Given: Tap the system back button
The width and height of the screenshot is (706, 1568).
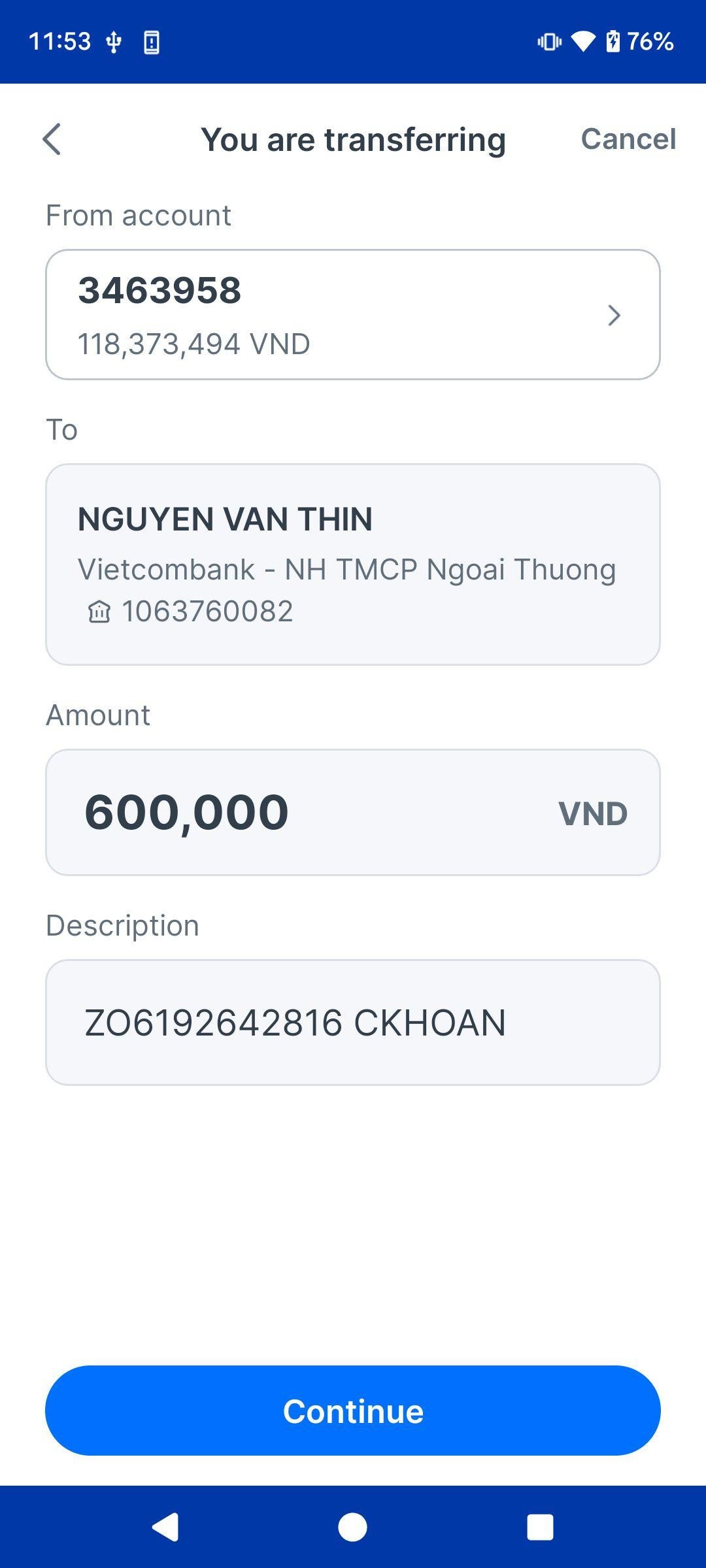Looking at the screenshot, I should click(165, 1527).
